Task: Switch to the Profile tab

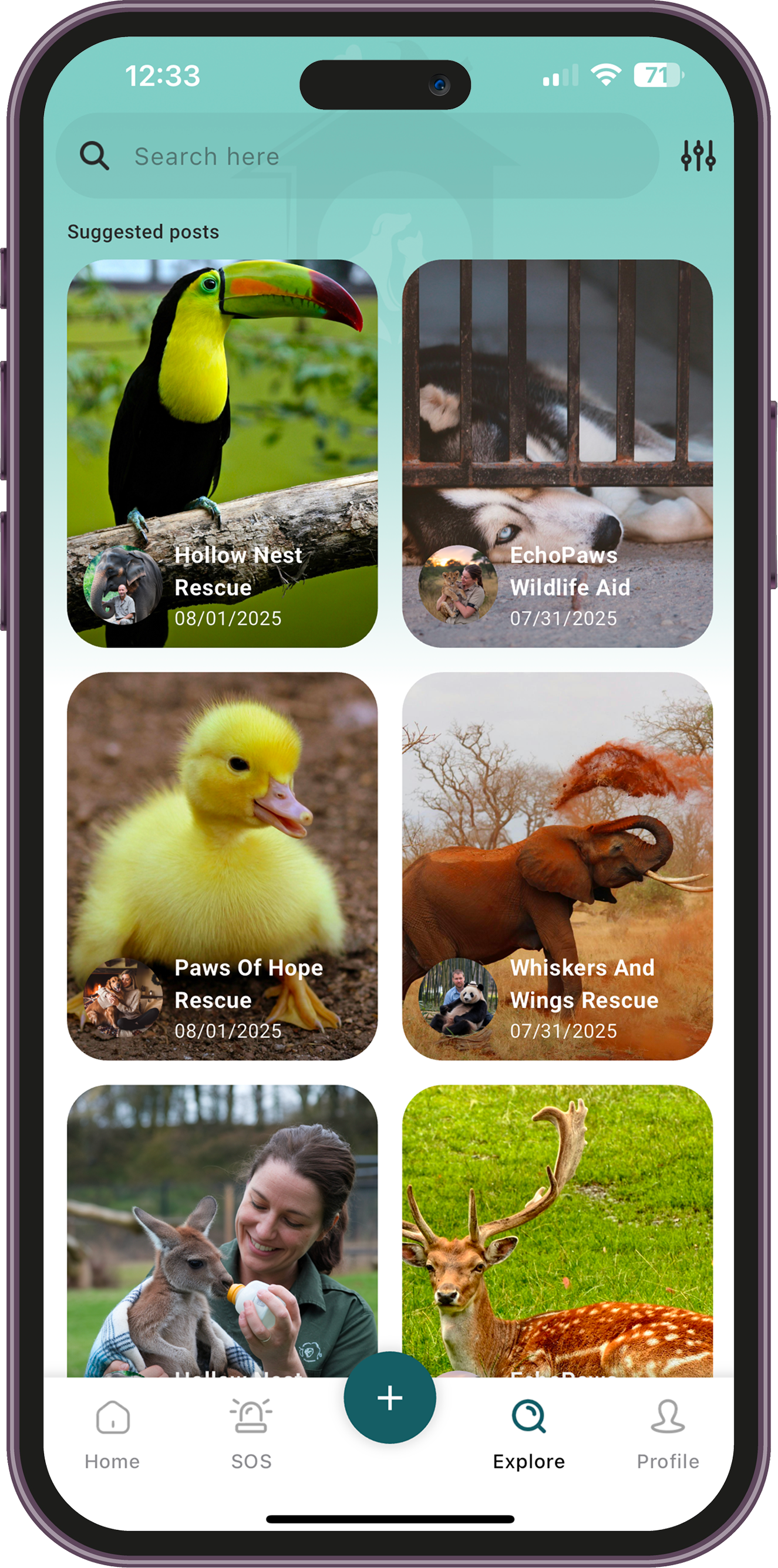Action: (667, 1434)
